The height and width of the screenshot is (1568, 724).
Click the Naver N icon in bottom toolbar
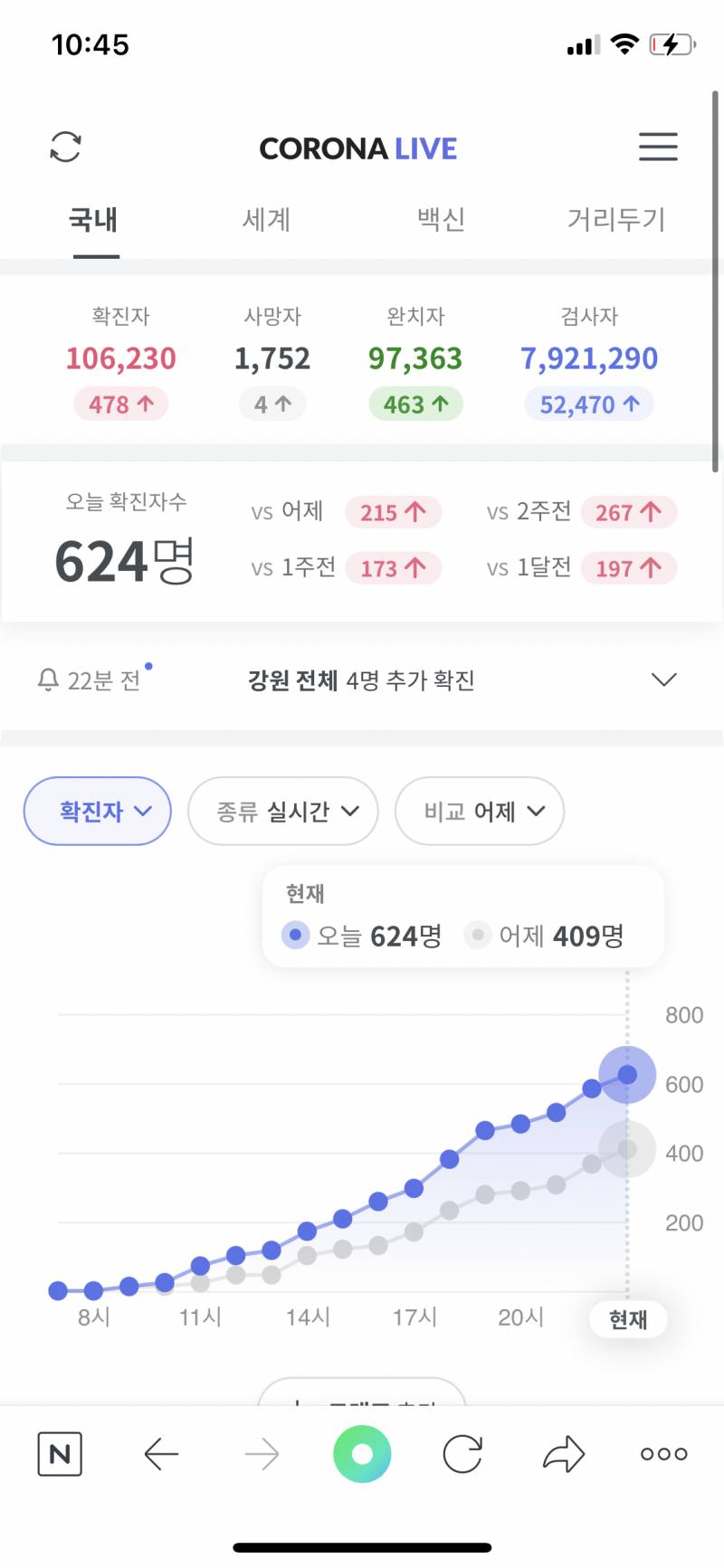[59, 1454]
